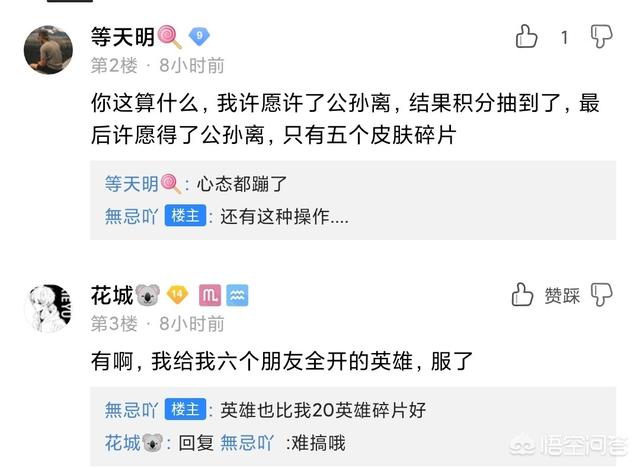
Task: Open 花城's profile avatar
Action: click(48, 307)
